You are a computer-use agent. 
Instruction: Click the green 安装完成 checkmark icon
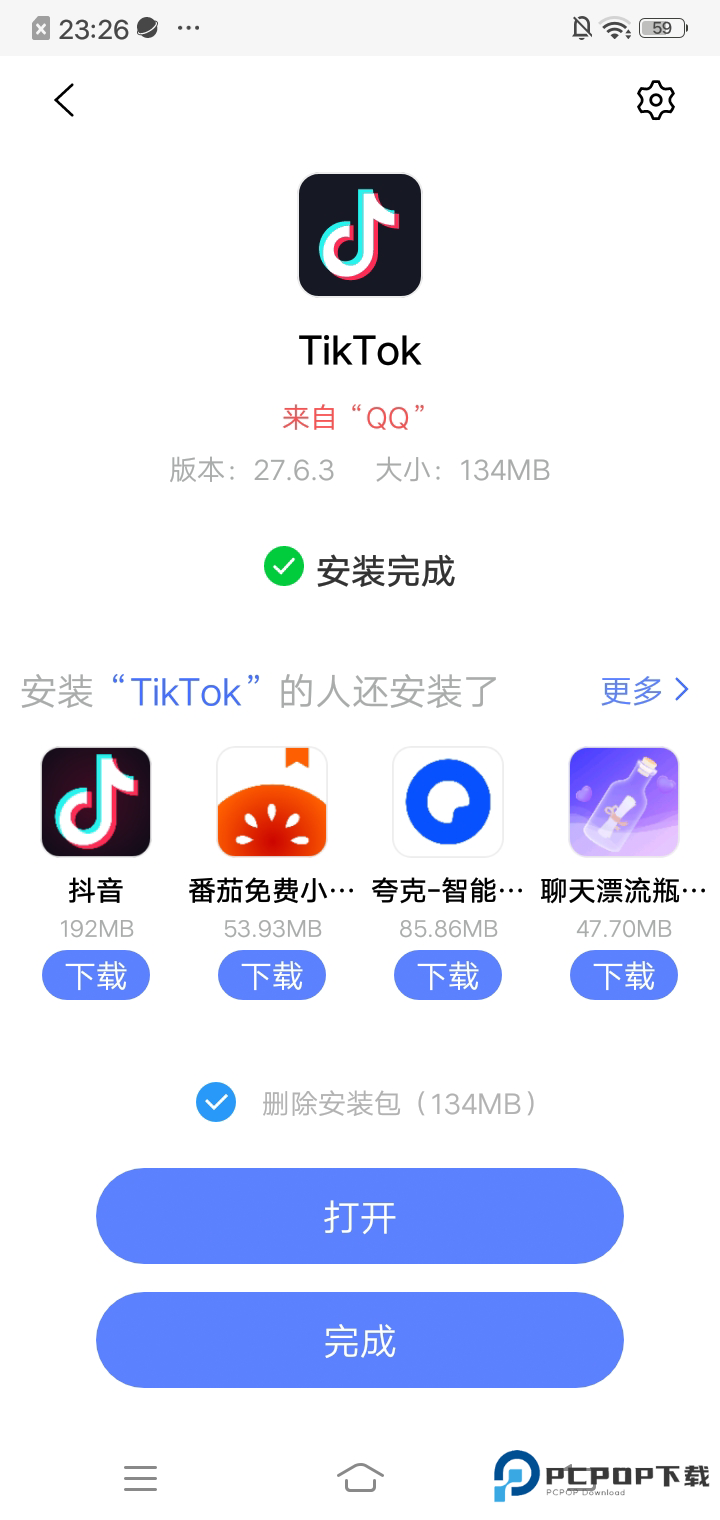283,569
